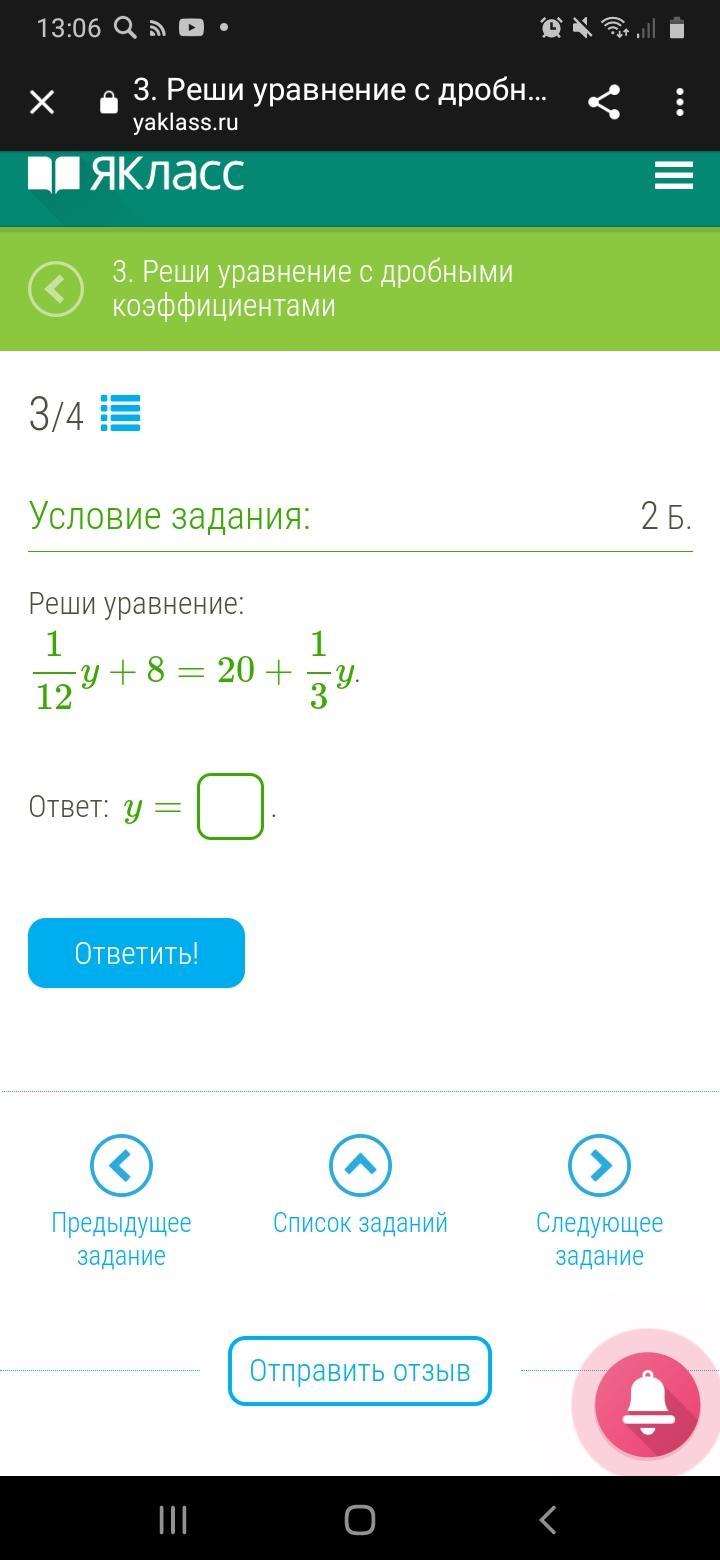This screenshot has height=1560, width=720.
Task: Tap Отправить отзыв button
Action: [x=360, y=1370]
